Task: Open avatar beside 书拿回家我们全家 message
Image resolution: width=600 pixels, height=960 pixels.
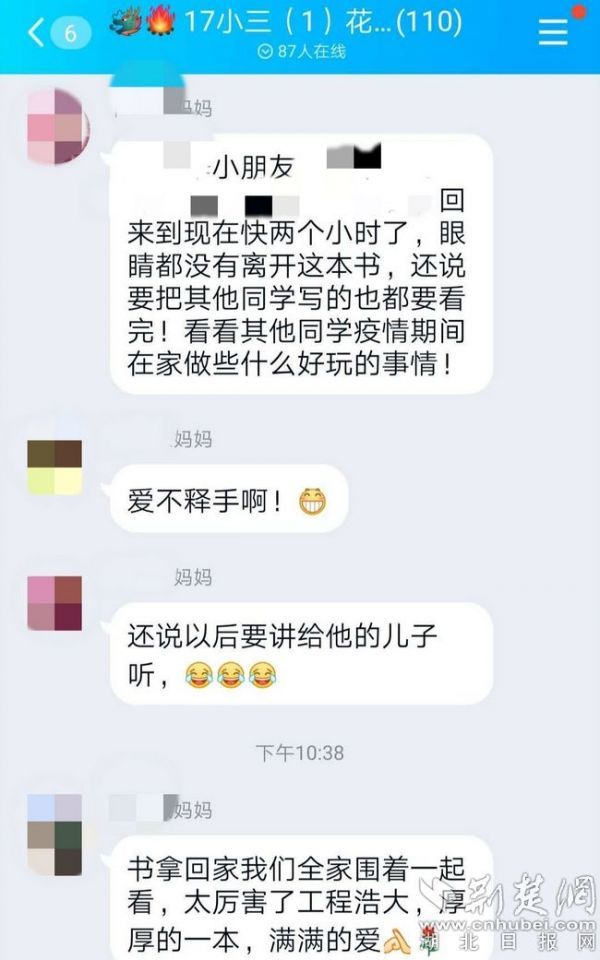Action: tap(55, 834)
